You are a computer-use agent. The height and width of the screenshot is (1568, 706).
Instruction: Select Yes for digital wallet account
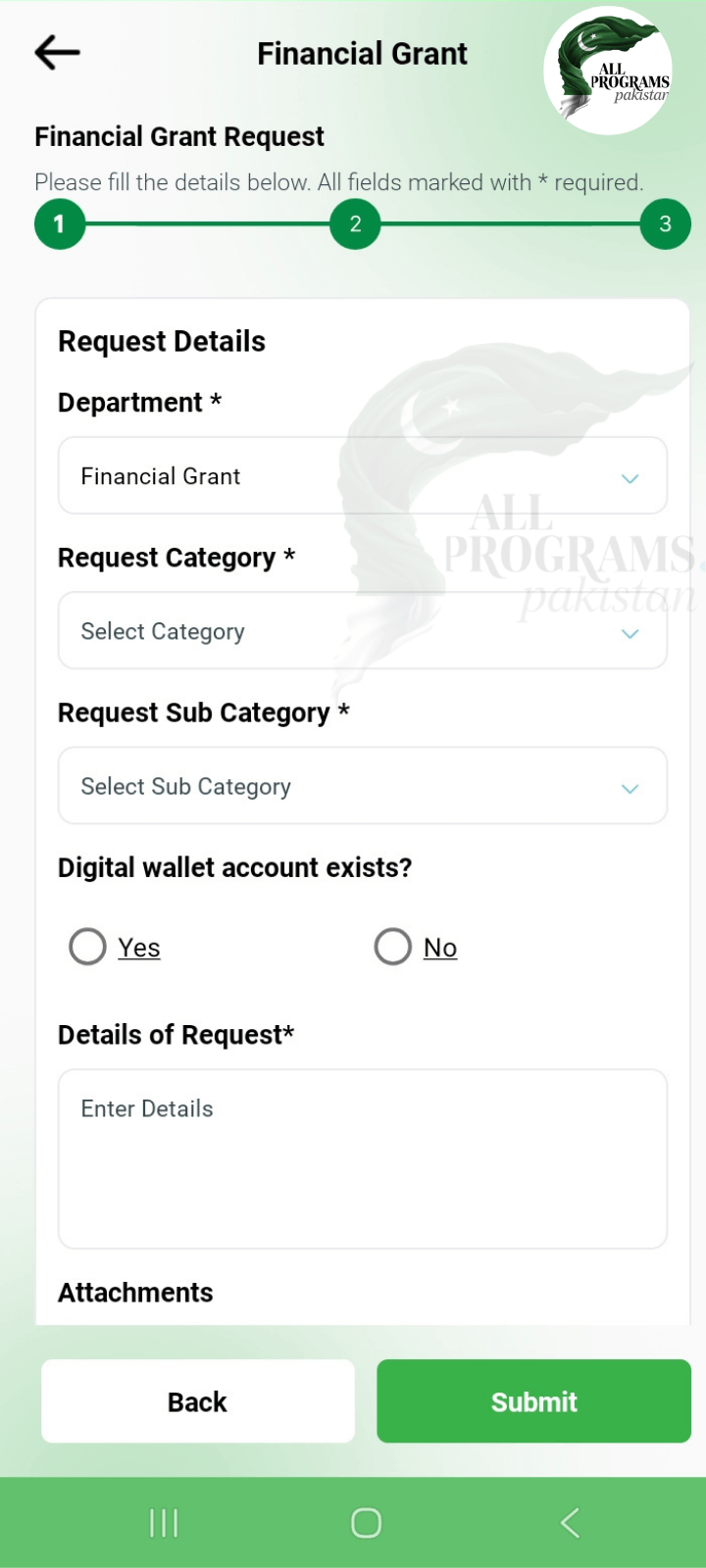87,946
